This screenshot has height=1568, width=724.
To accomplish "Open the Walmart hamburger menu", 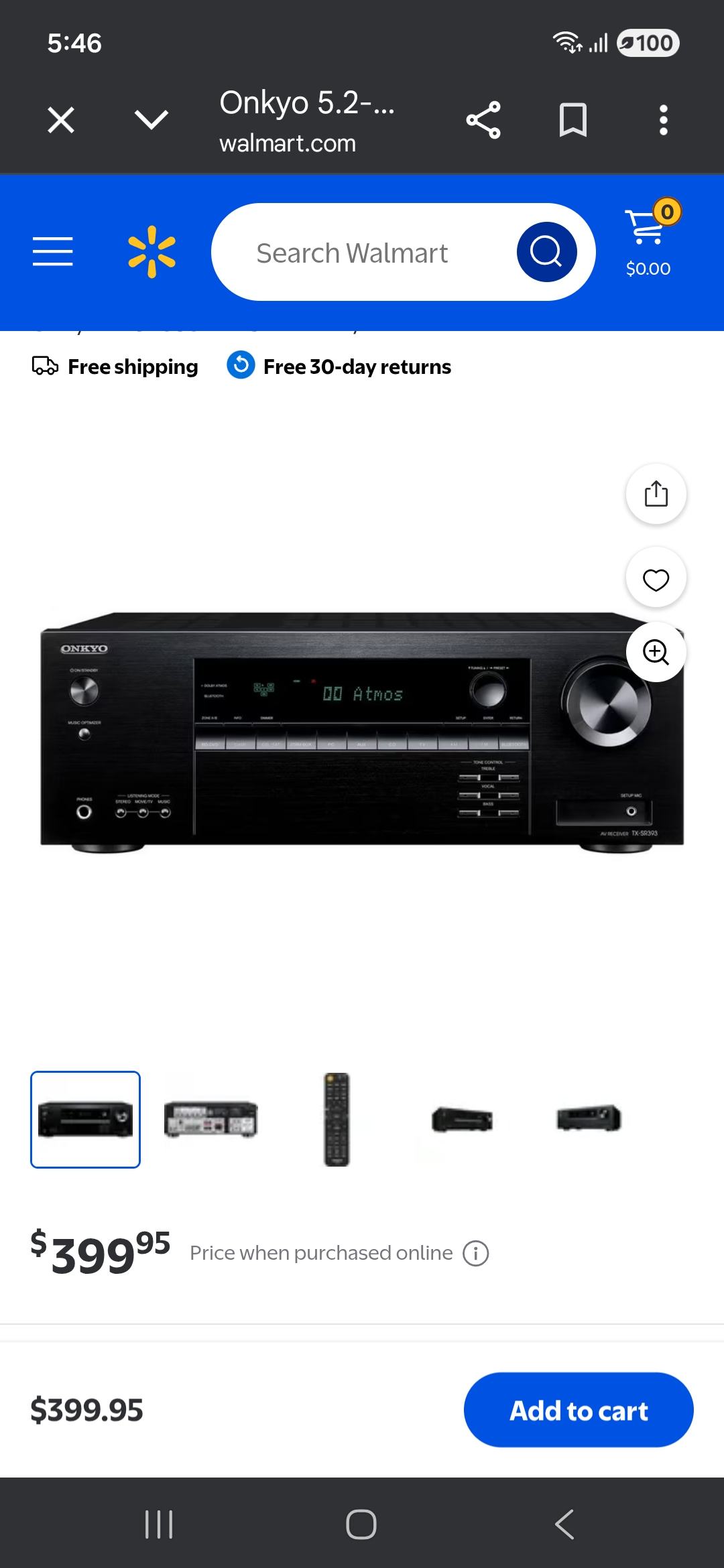I will 53,252.
